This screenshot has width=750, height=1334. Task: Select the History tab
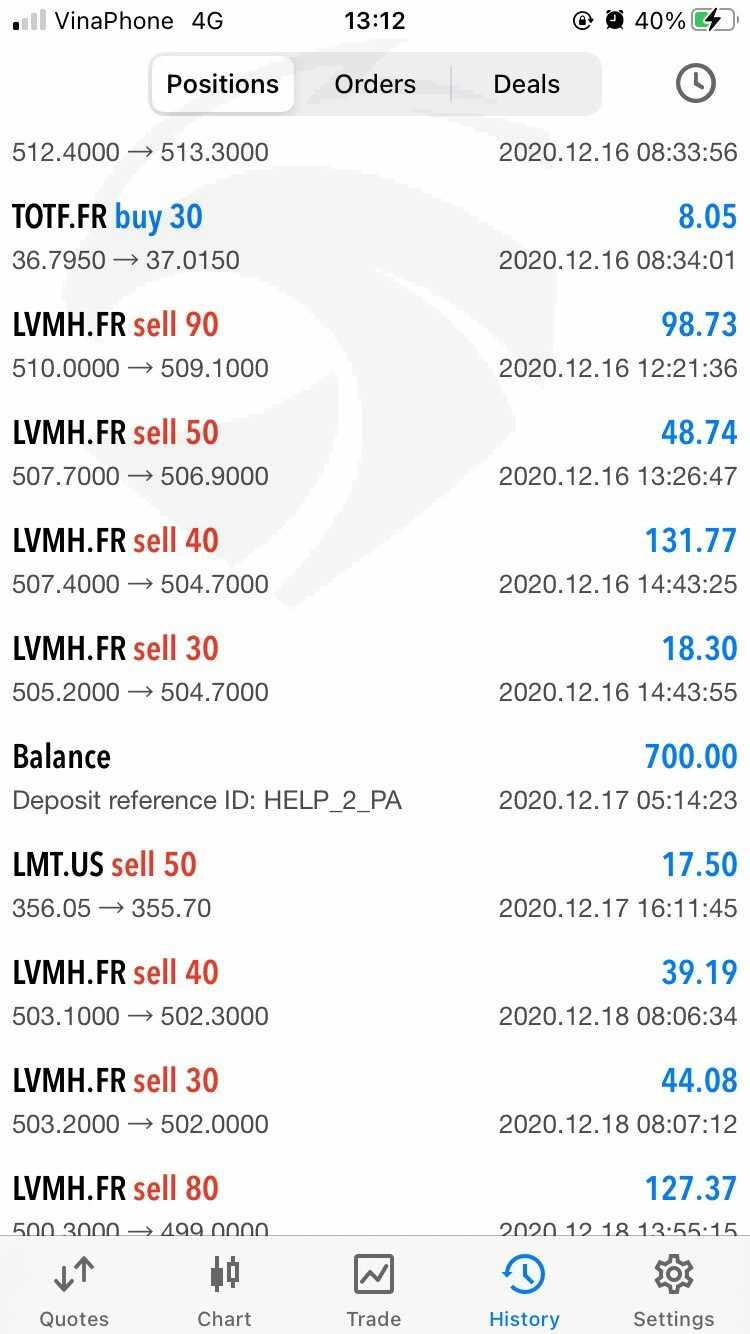point(524,1289)
